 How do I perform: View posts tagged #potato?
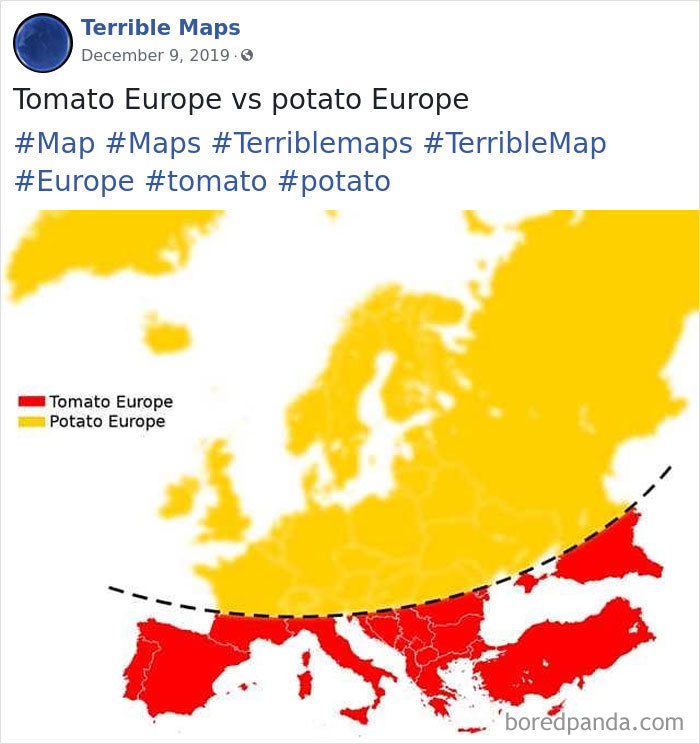[334, 181]
